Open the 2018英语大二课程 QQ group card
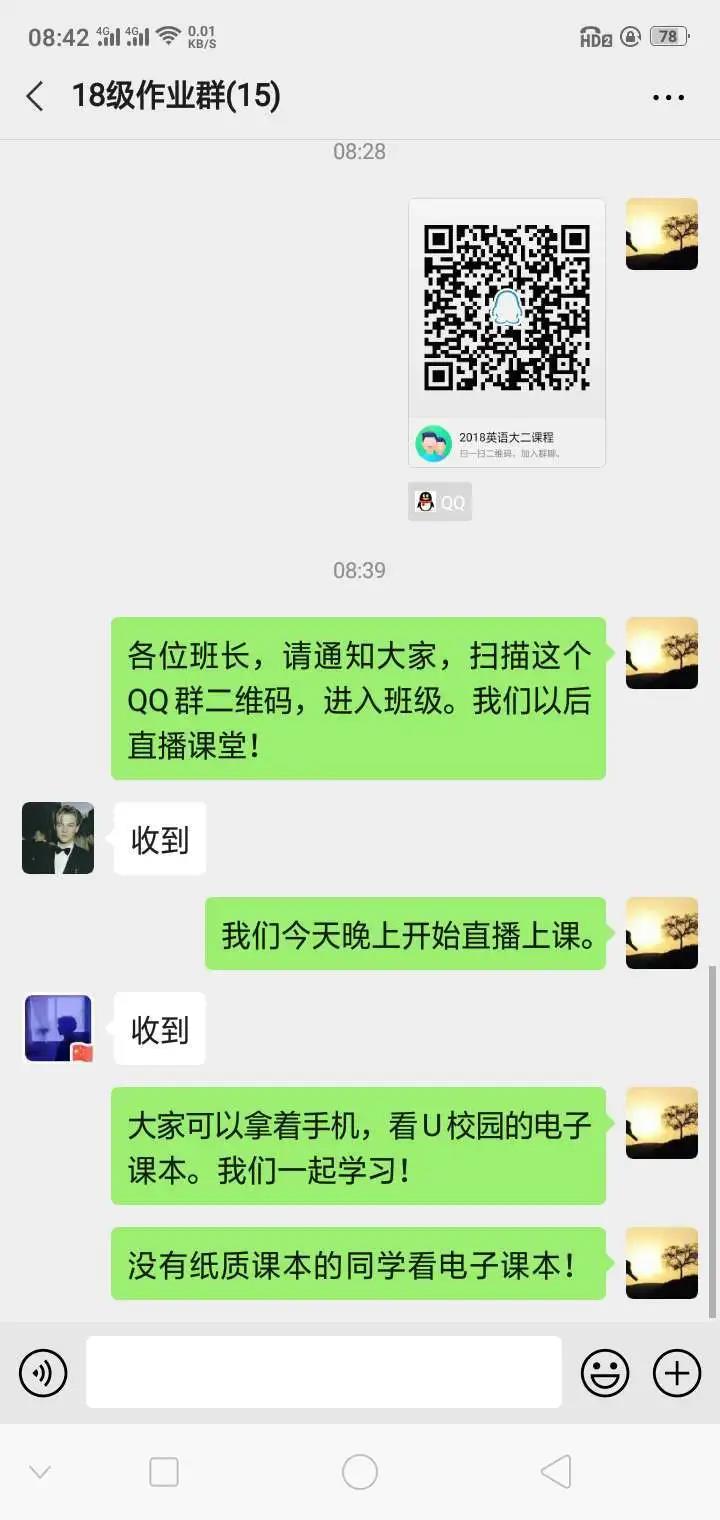 pos(506,333)
